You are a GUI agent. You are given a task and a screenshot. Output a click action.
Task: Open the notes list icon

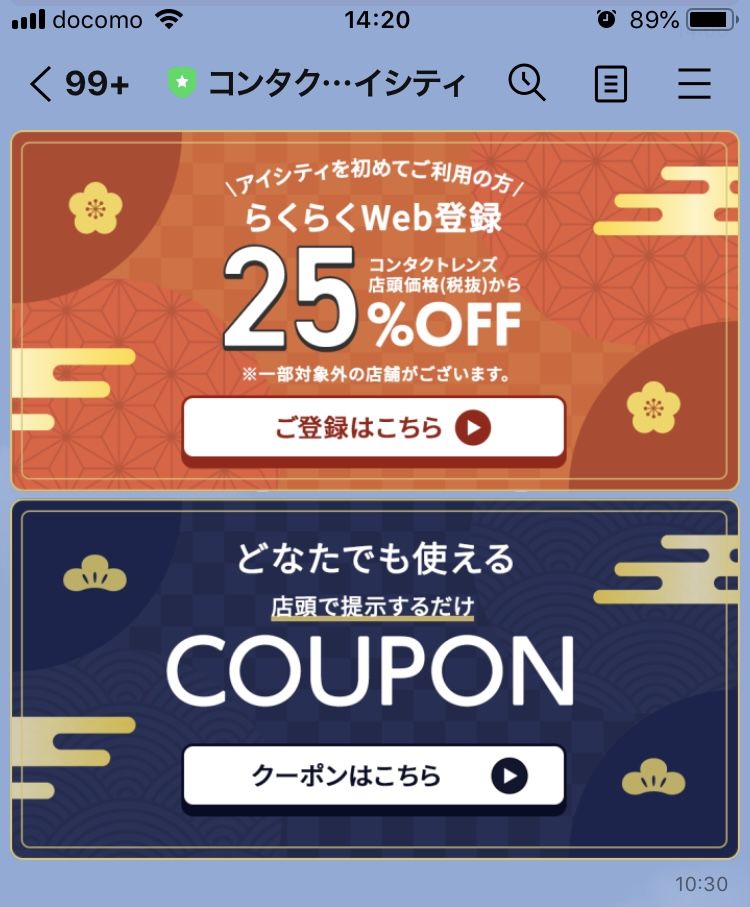(611, 84)
